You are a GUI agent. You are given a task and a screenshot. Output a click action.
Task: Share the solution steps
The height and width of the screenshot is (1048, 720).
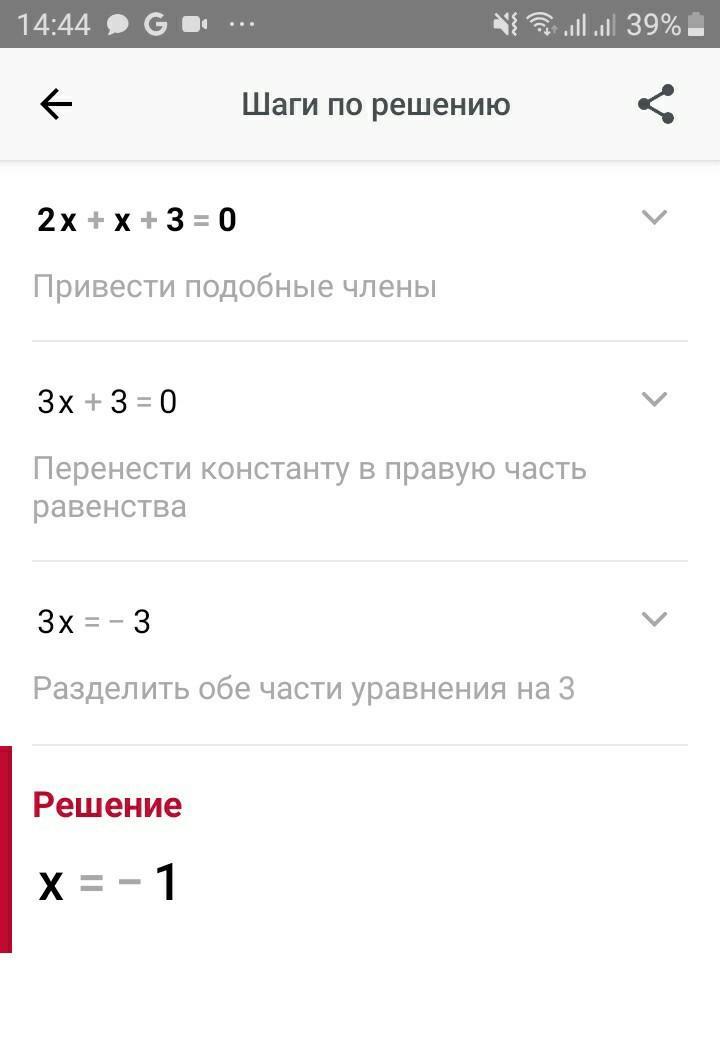click(656, 104)
